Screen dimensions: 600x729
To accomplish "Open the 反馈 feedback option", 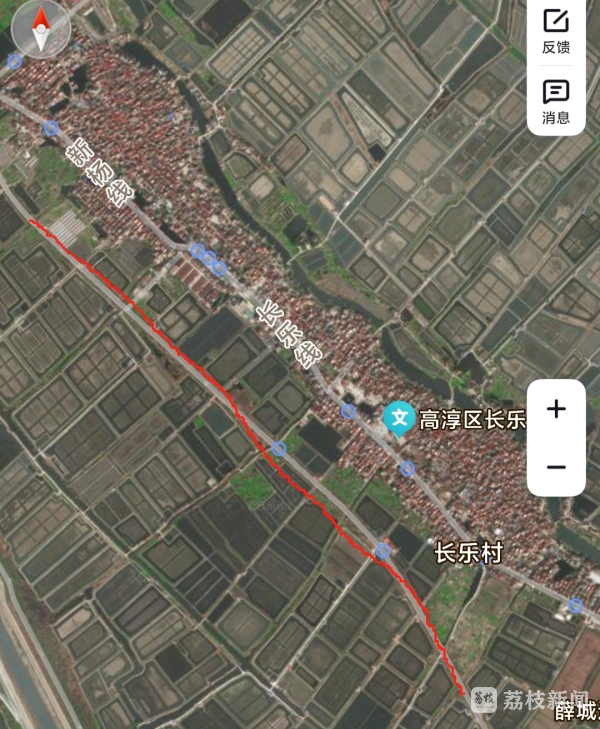I will [x=556, y=29].
